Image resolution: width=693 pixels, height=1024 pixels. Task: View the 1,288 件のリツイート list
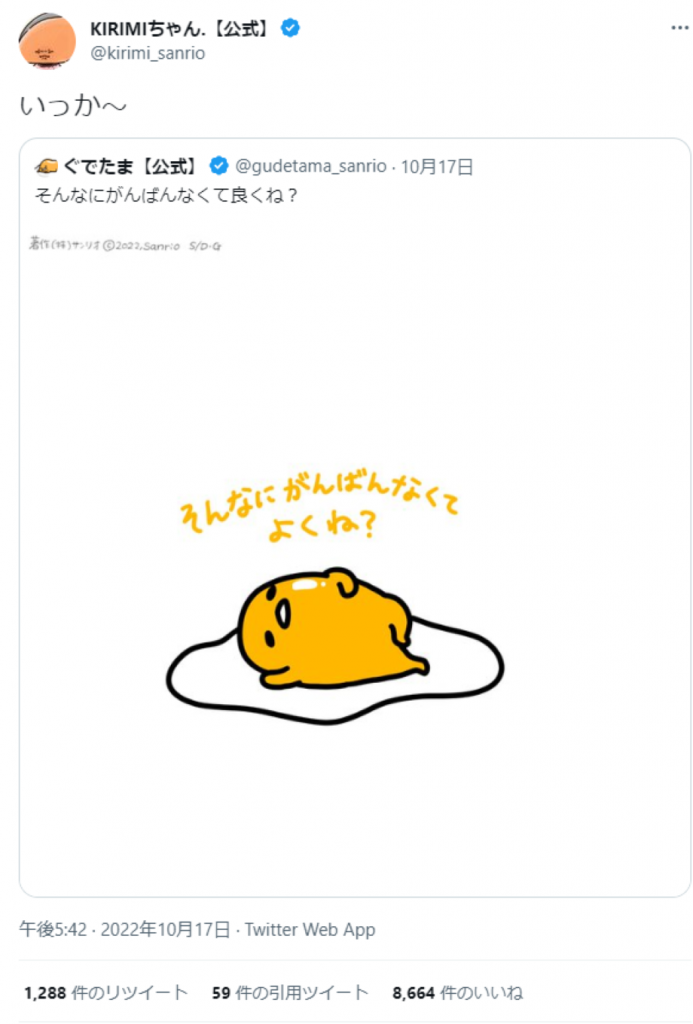tap(105, 993)
